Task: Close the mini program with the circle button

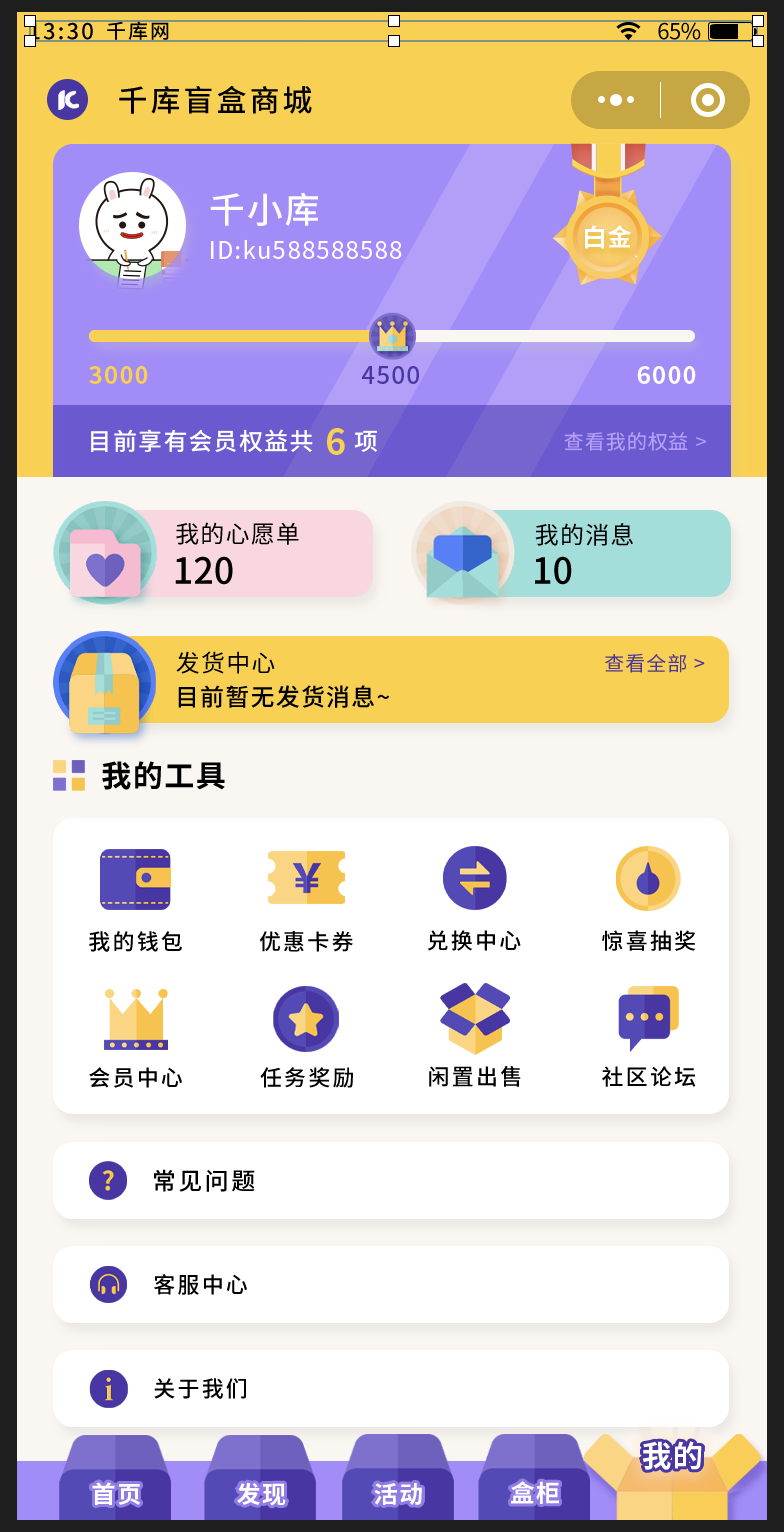Action: point(707,100)
